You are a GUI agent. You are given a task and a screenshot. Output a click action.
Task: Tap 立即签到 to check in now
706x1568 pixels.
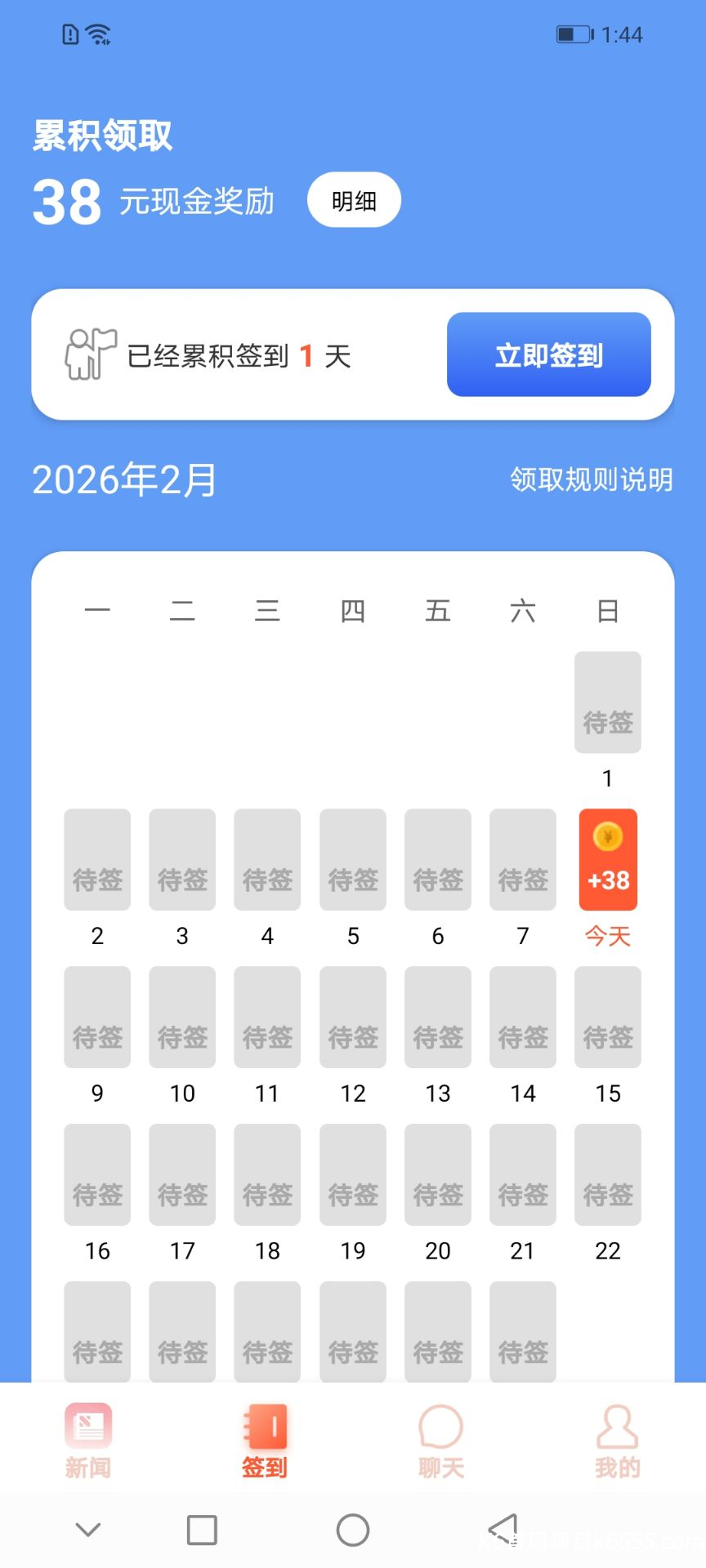tap(548, 354)
